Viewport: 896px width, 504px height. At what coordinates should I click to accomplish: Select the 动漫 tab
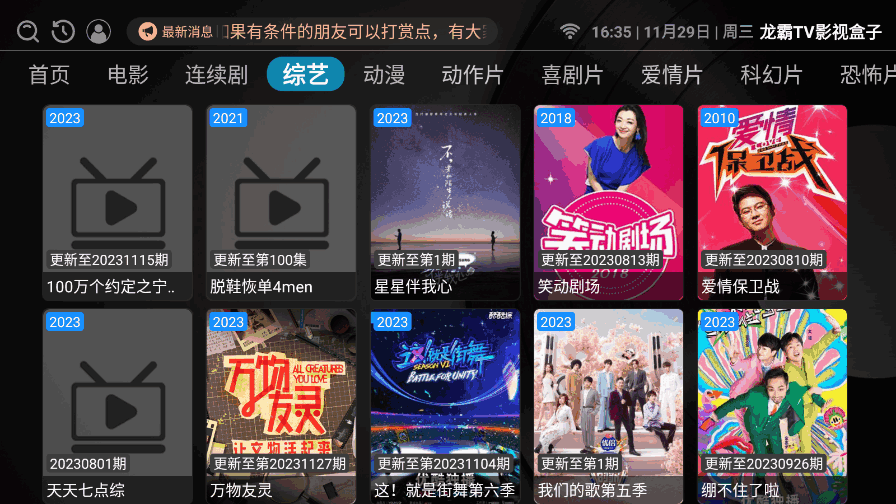[384, 75]
